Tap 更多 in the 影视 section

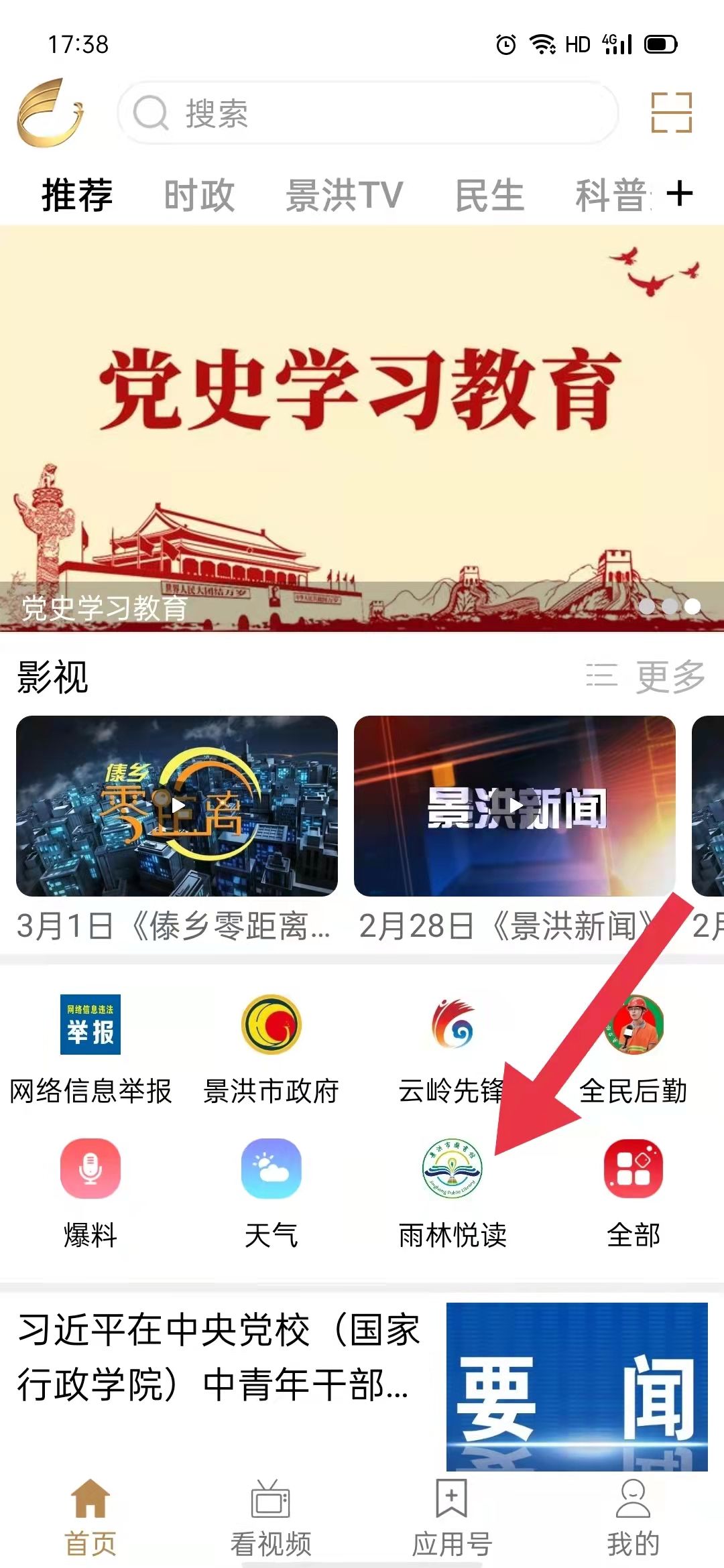(x=647, y=677)
